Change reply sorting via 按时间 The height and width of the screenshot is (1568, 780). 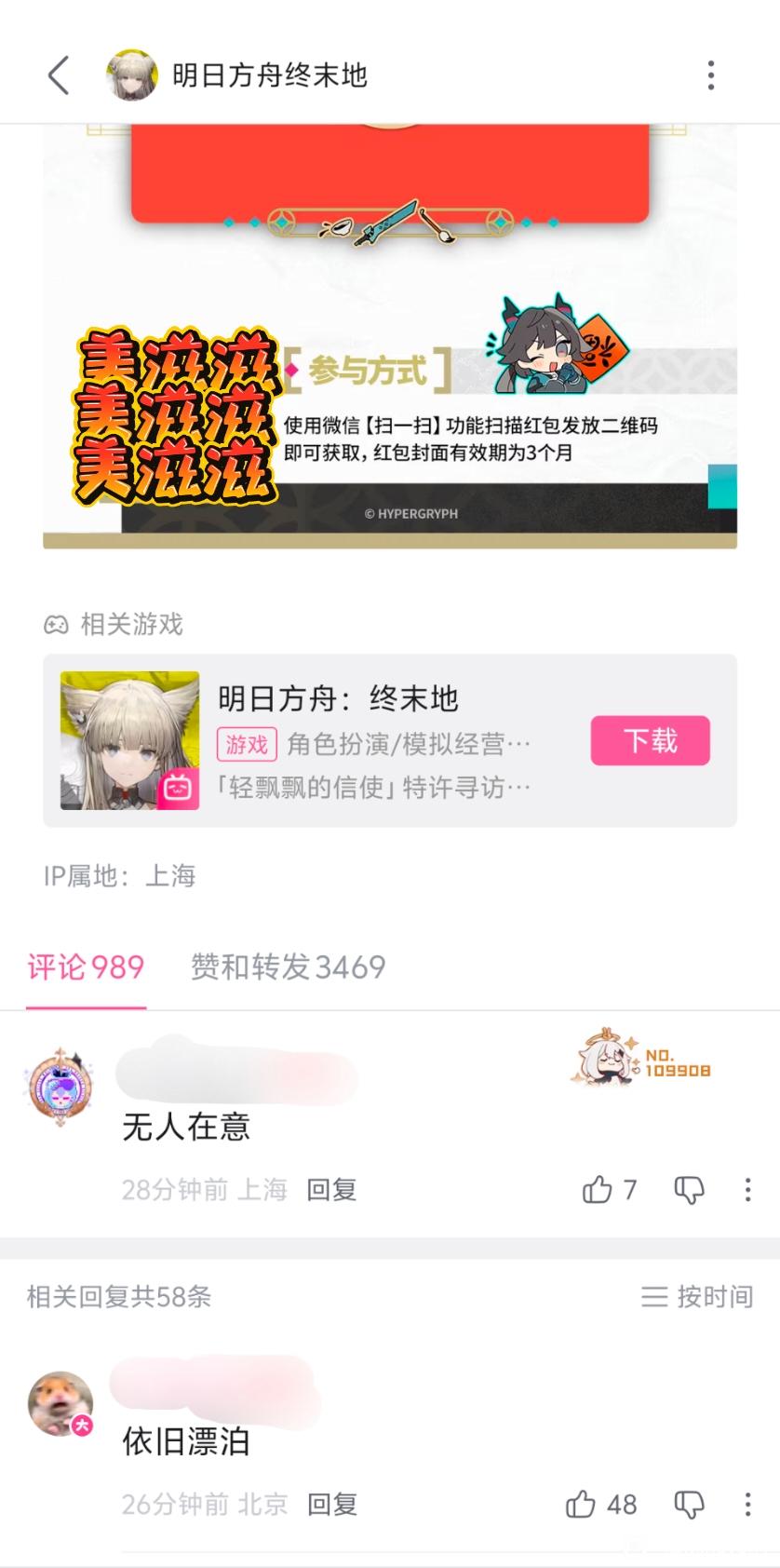(x=697, y=1296)
